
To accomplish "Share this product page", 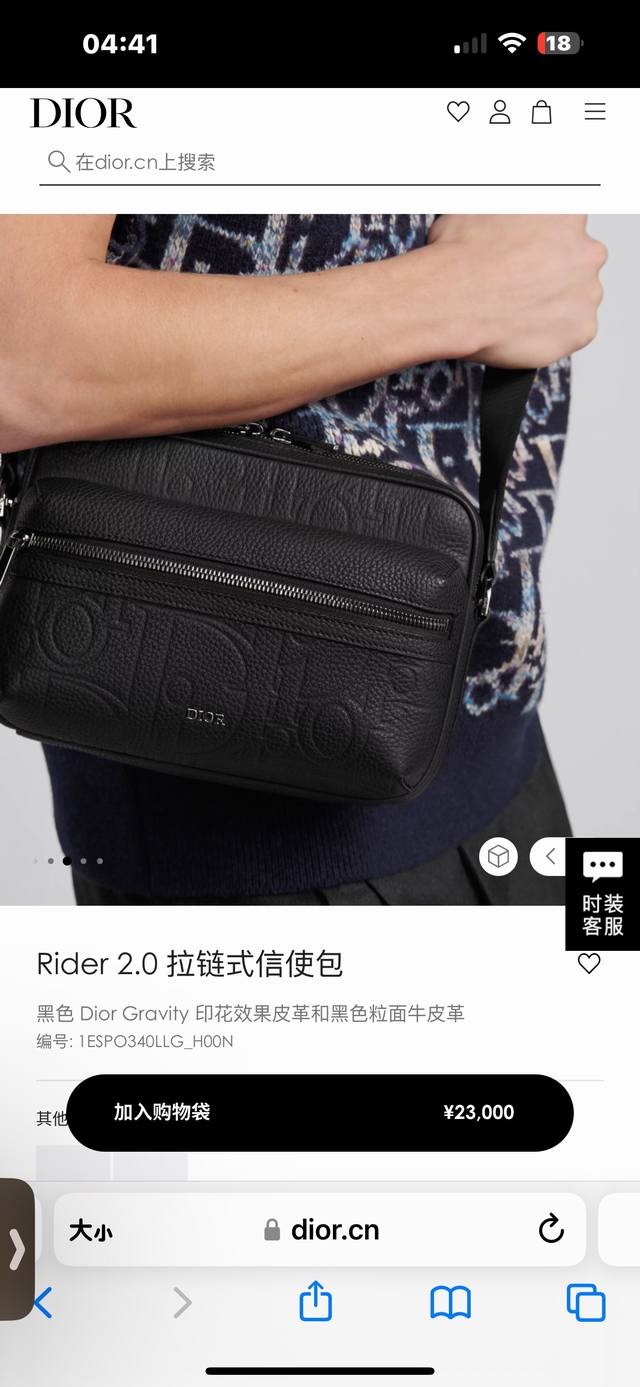I will [315, 1302].
